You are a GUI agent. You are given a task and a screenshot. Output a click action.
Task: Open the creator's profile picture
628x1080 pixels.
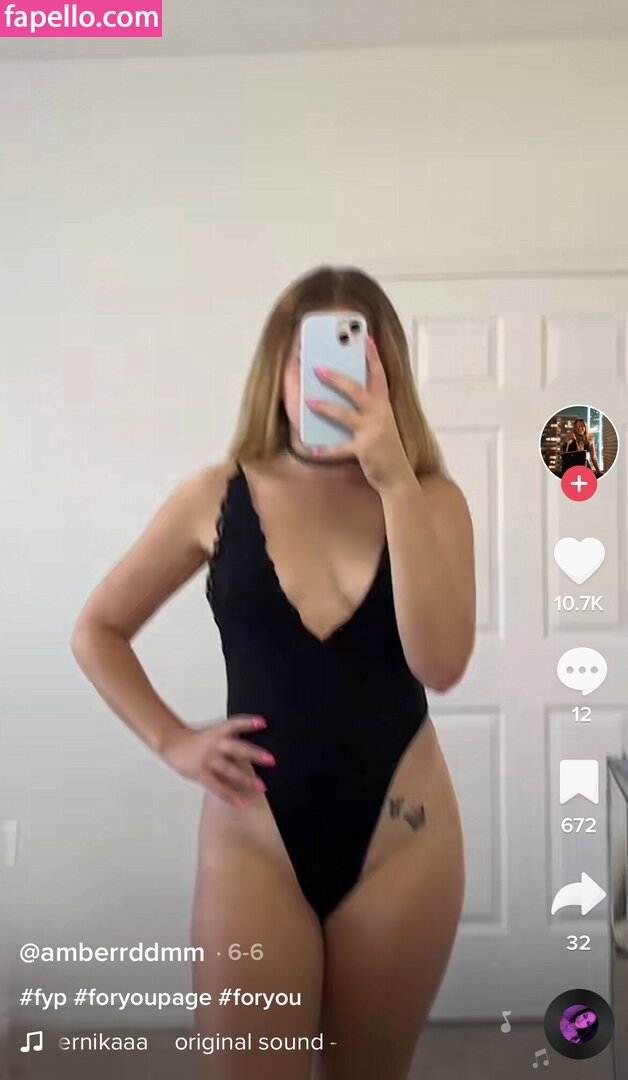pos(579,442)
